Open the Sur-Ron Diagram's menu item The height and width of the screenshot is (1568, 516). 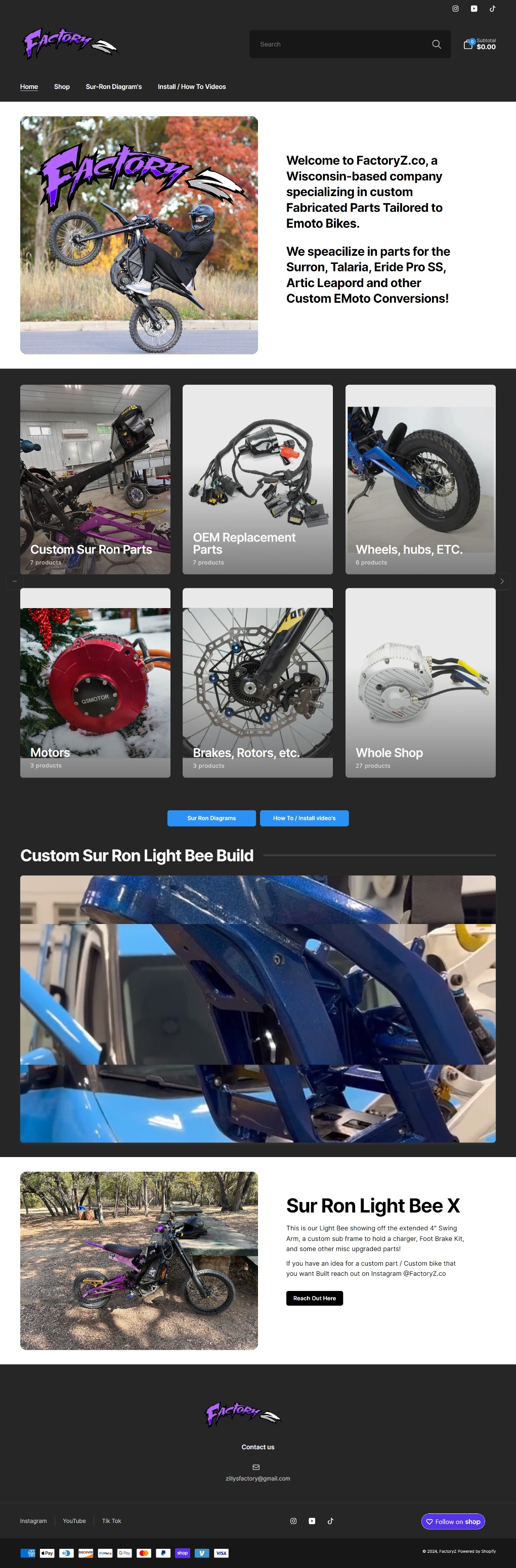pos(113,87)
